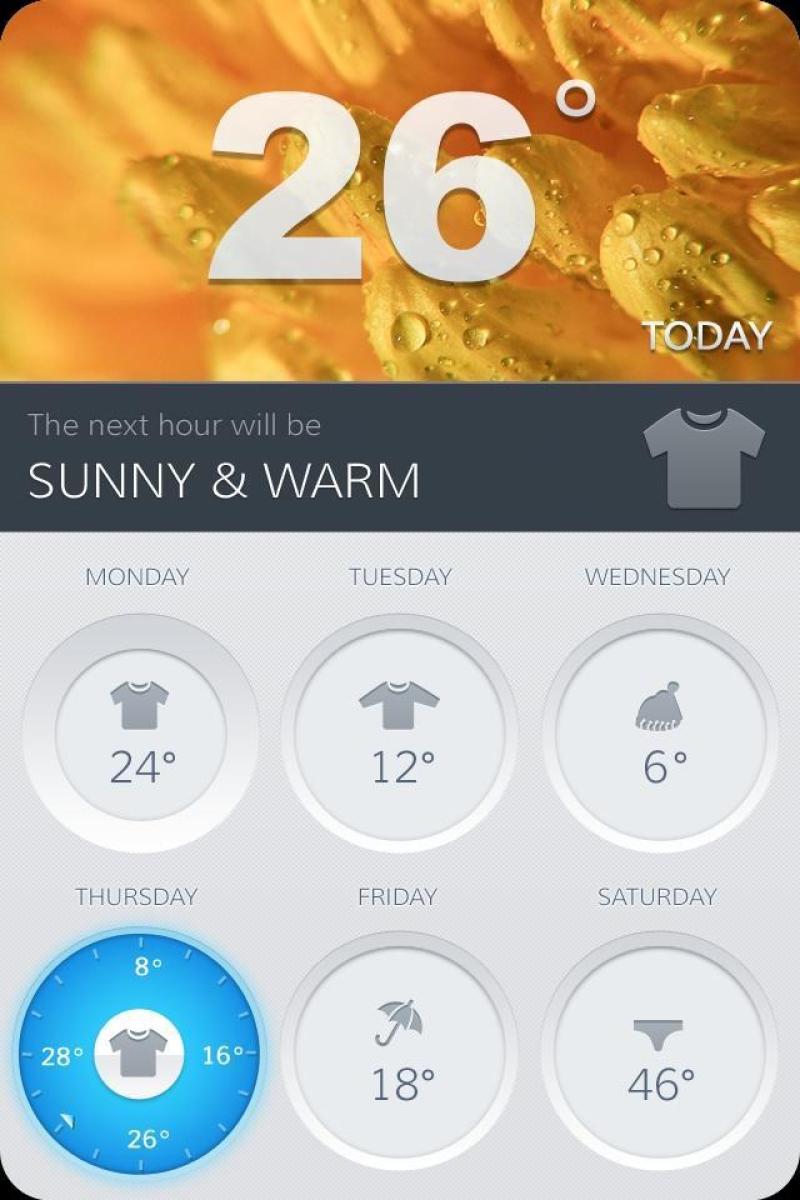Click the TODAY label
This screenshot has width=800, height=1200.
706,335
